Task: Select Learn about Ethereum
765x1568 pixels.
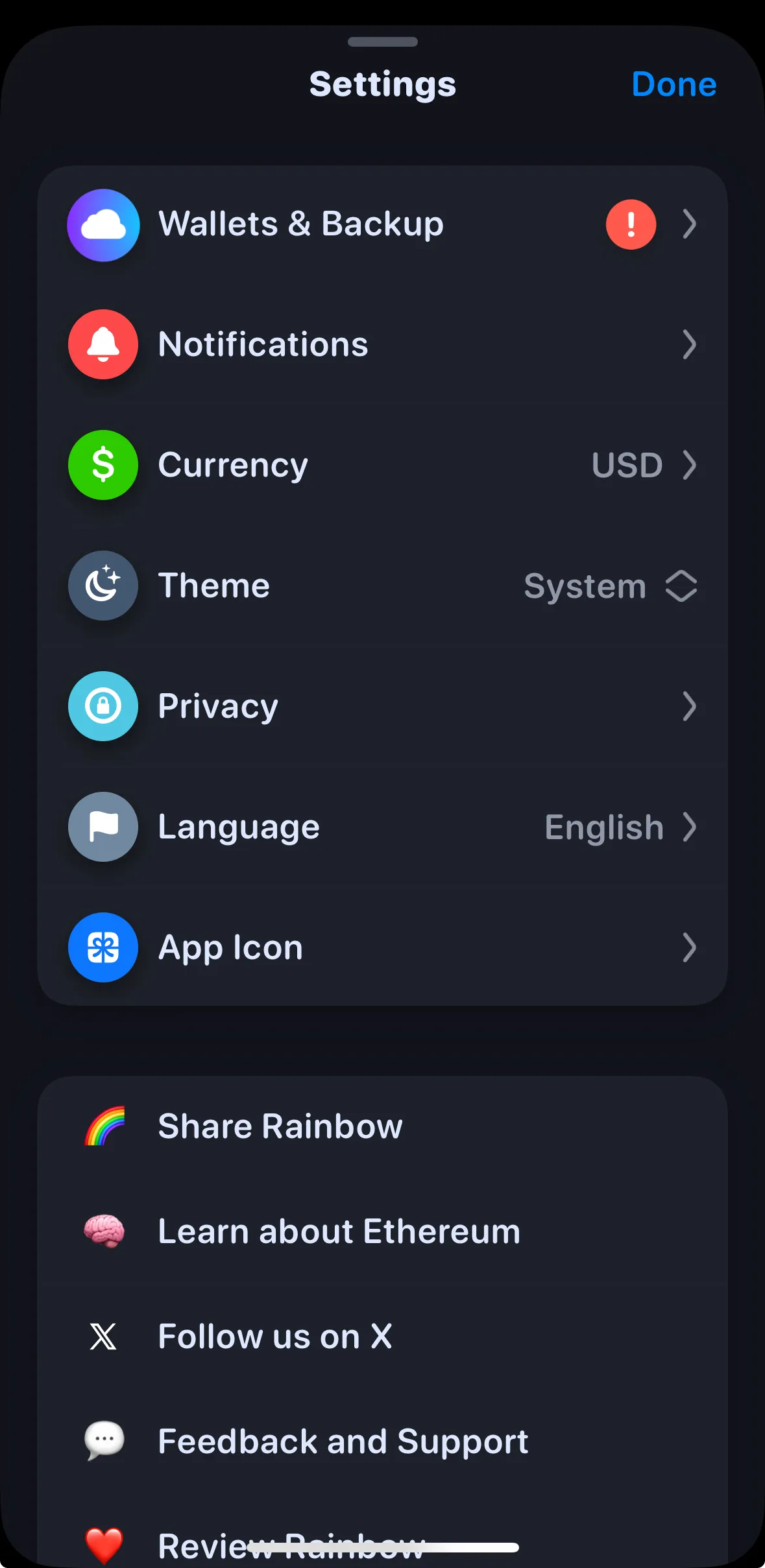Action: [338, 1231]
